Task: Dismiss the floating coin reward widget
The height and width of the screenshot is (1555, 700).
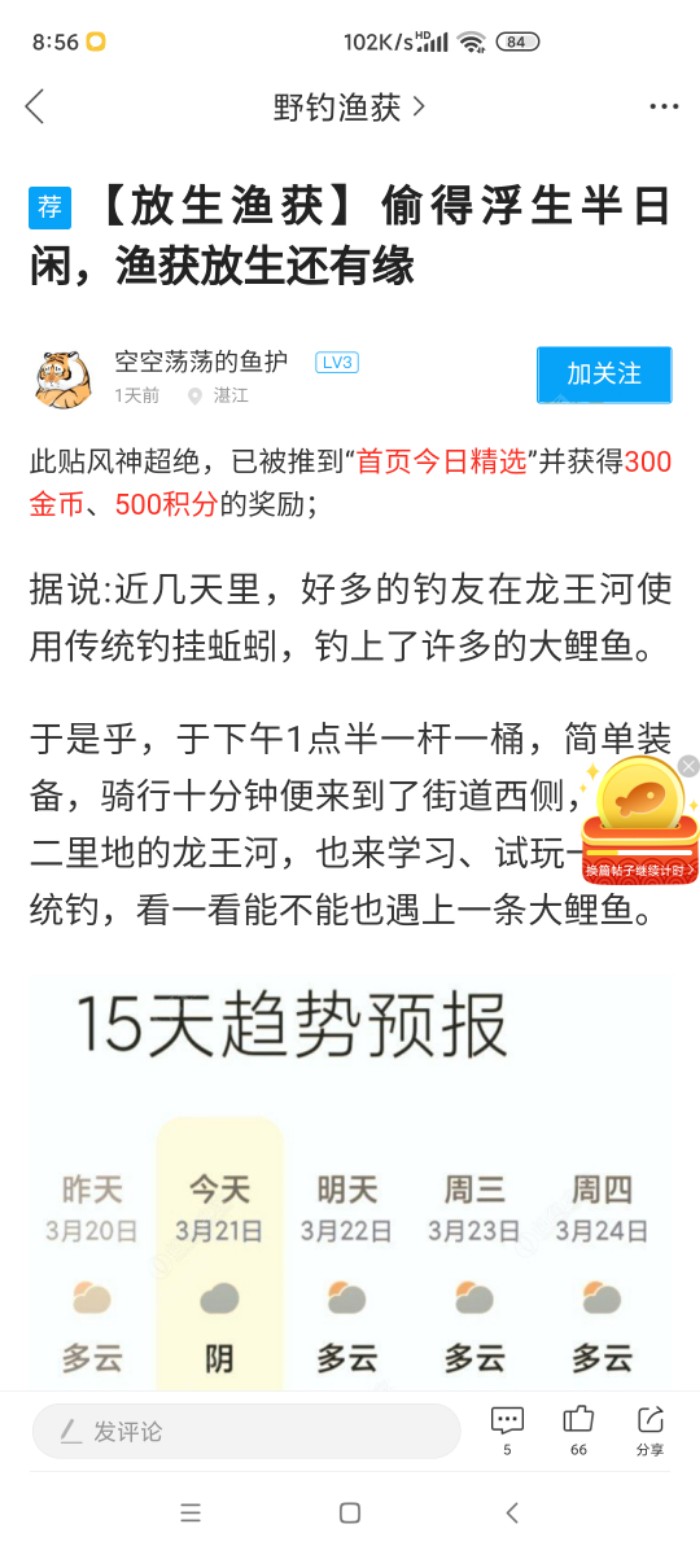Action: click(688, 766)
